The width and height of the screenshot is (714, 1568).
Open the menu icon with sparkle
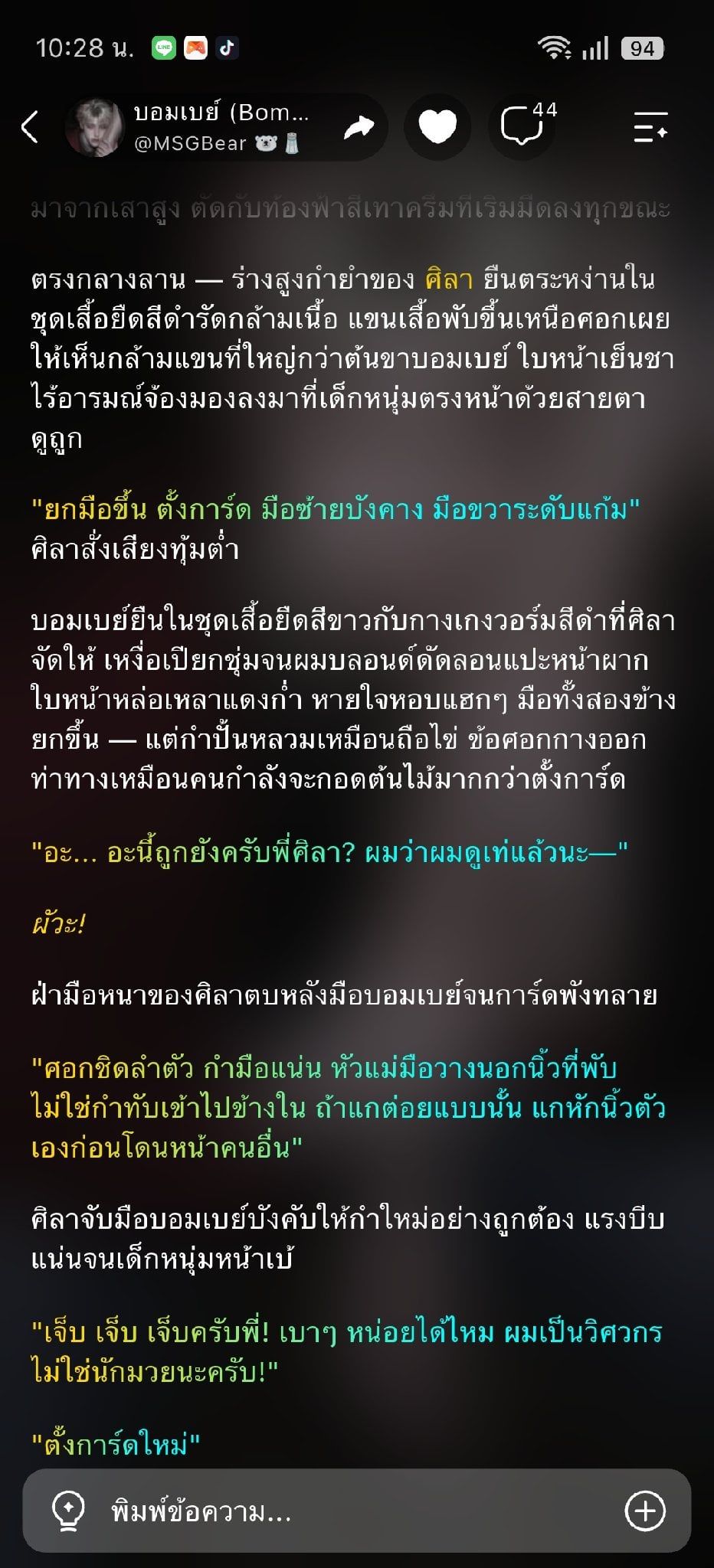pyautogui.click(x=650, y=127)
